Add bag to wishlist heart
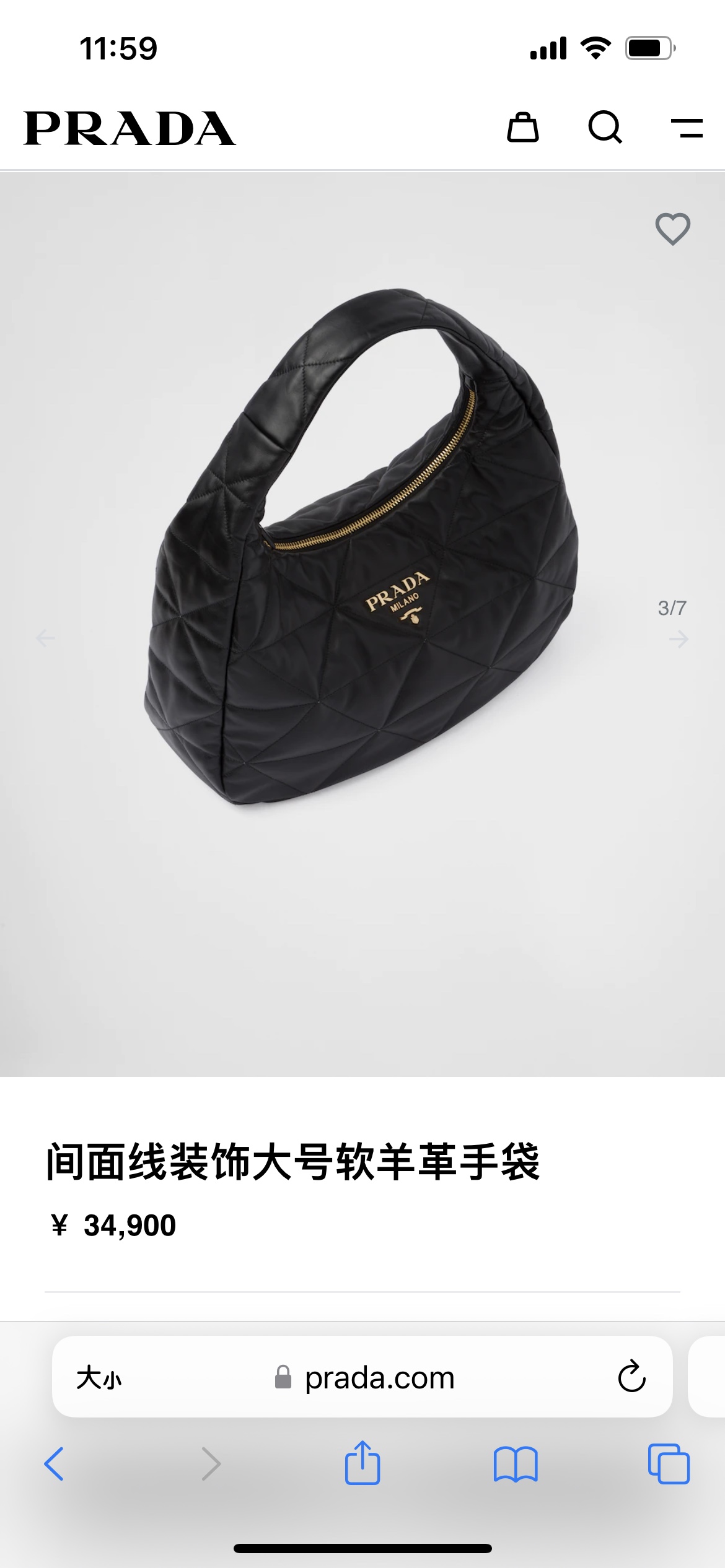Image resolution: width=725 pixels, height=1568 pixels. 672,229
